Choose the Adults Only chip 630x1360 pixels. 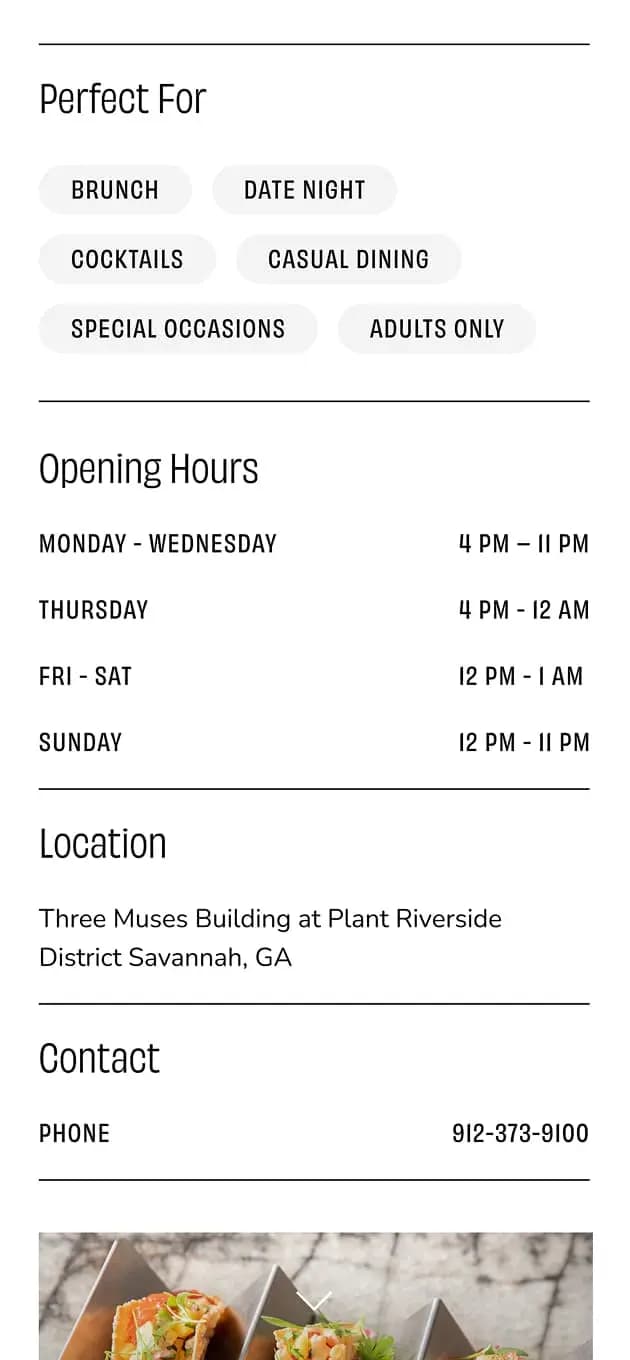(x=437, y=329)
